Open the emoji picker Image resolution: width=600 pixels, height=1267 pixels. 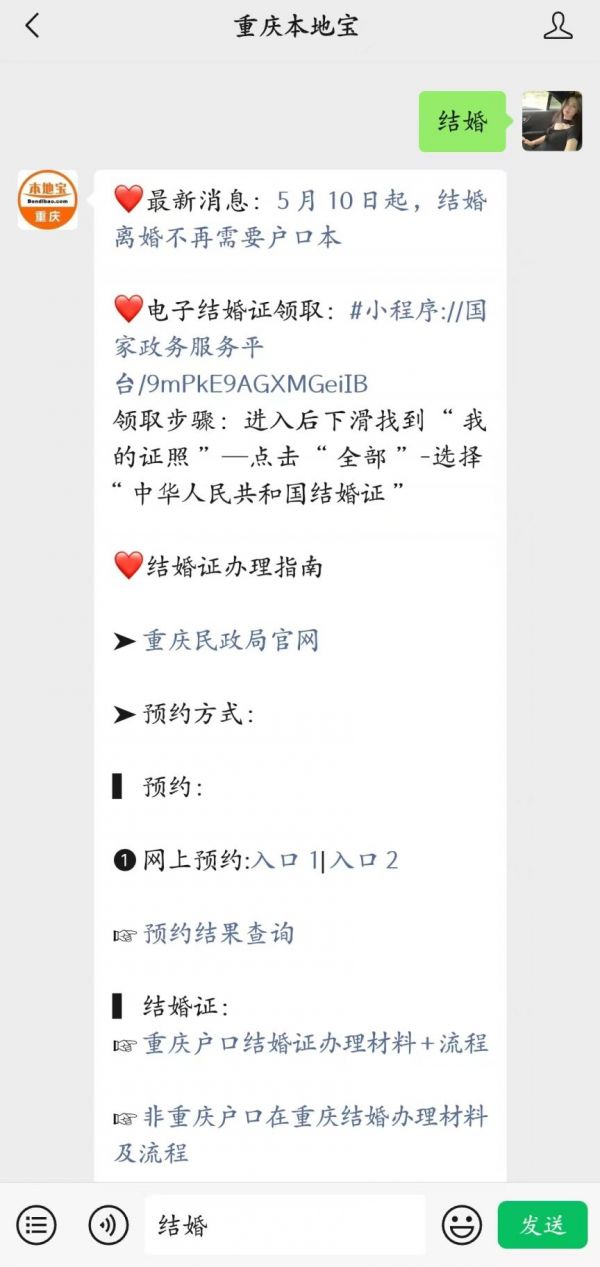[x=462, y=1224]
